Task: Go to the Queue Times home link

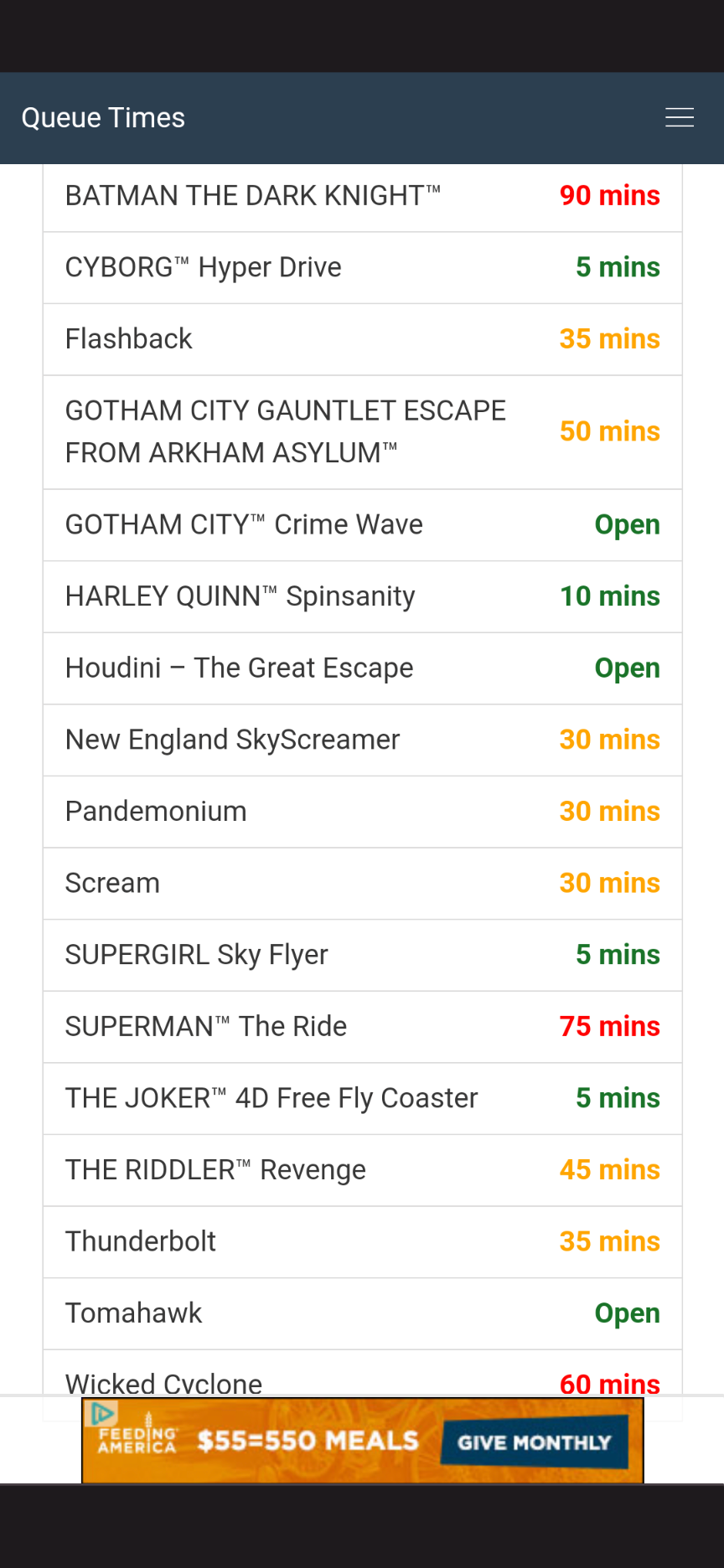Action: click(x=103, y=118)
